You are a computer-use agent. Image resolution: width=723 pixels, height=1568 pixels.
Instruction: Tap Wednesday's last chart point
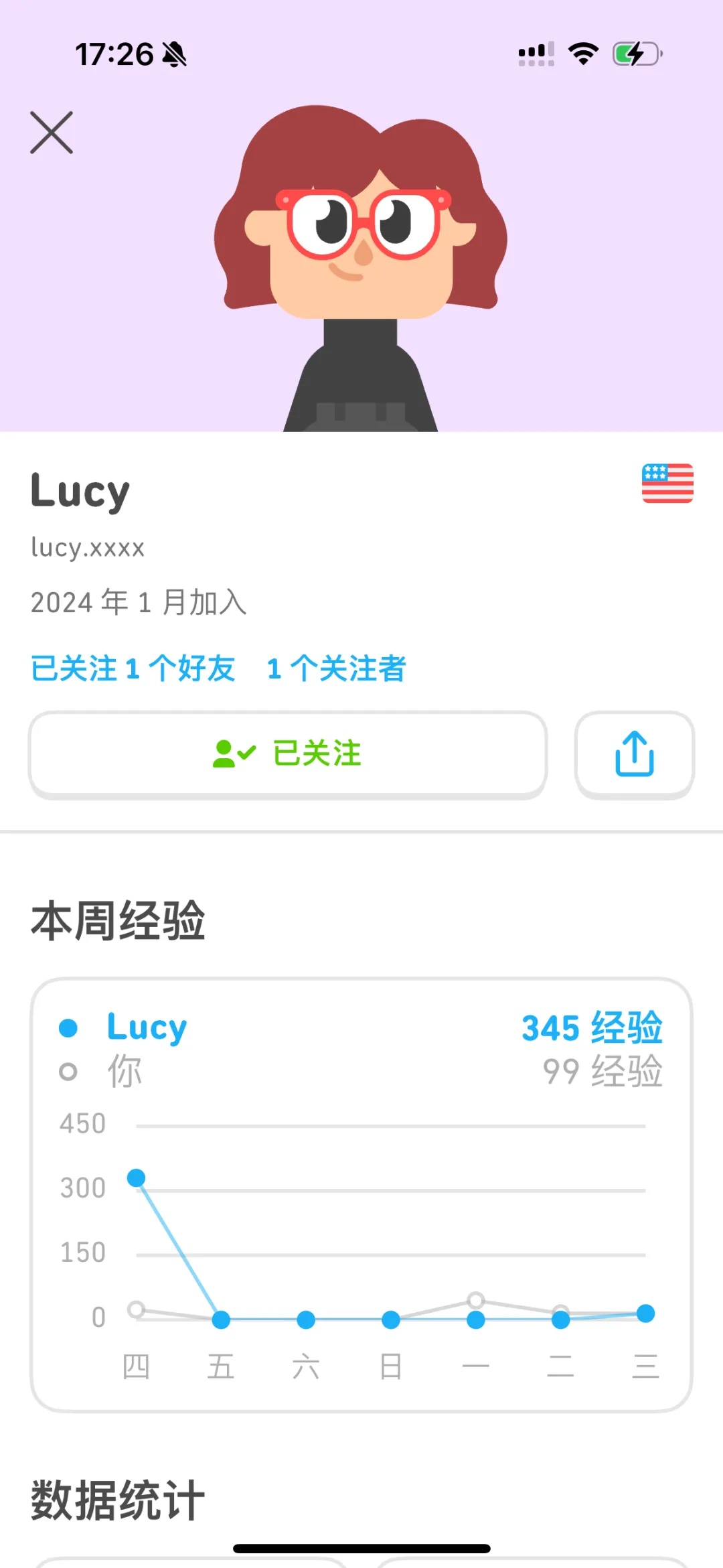tap(645, 1313)
